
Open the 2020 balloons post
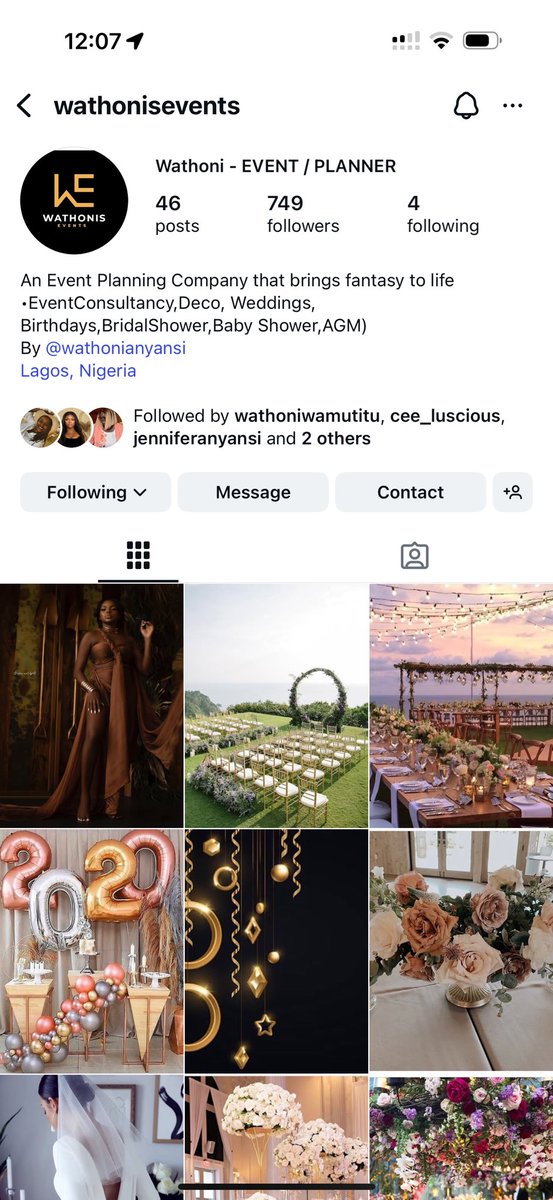(91, 951)
